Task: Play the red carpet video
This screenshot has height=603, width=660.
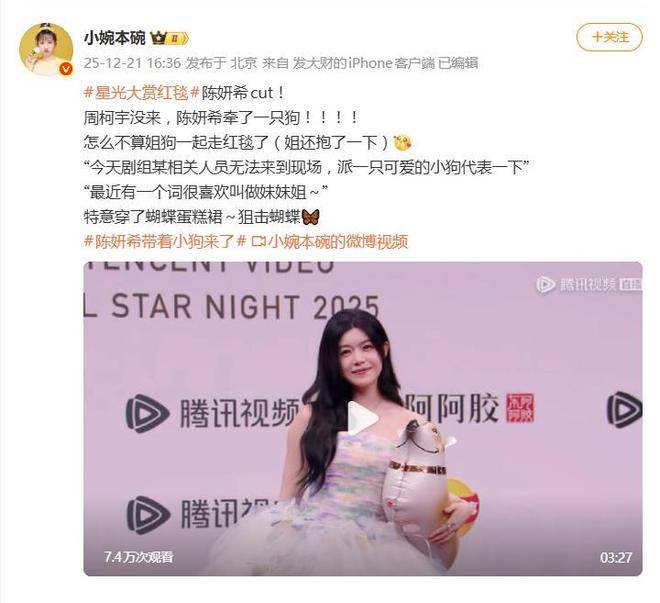Action: point(362,418)
